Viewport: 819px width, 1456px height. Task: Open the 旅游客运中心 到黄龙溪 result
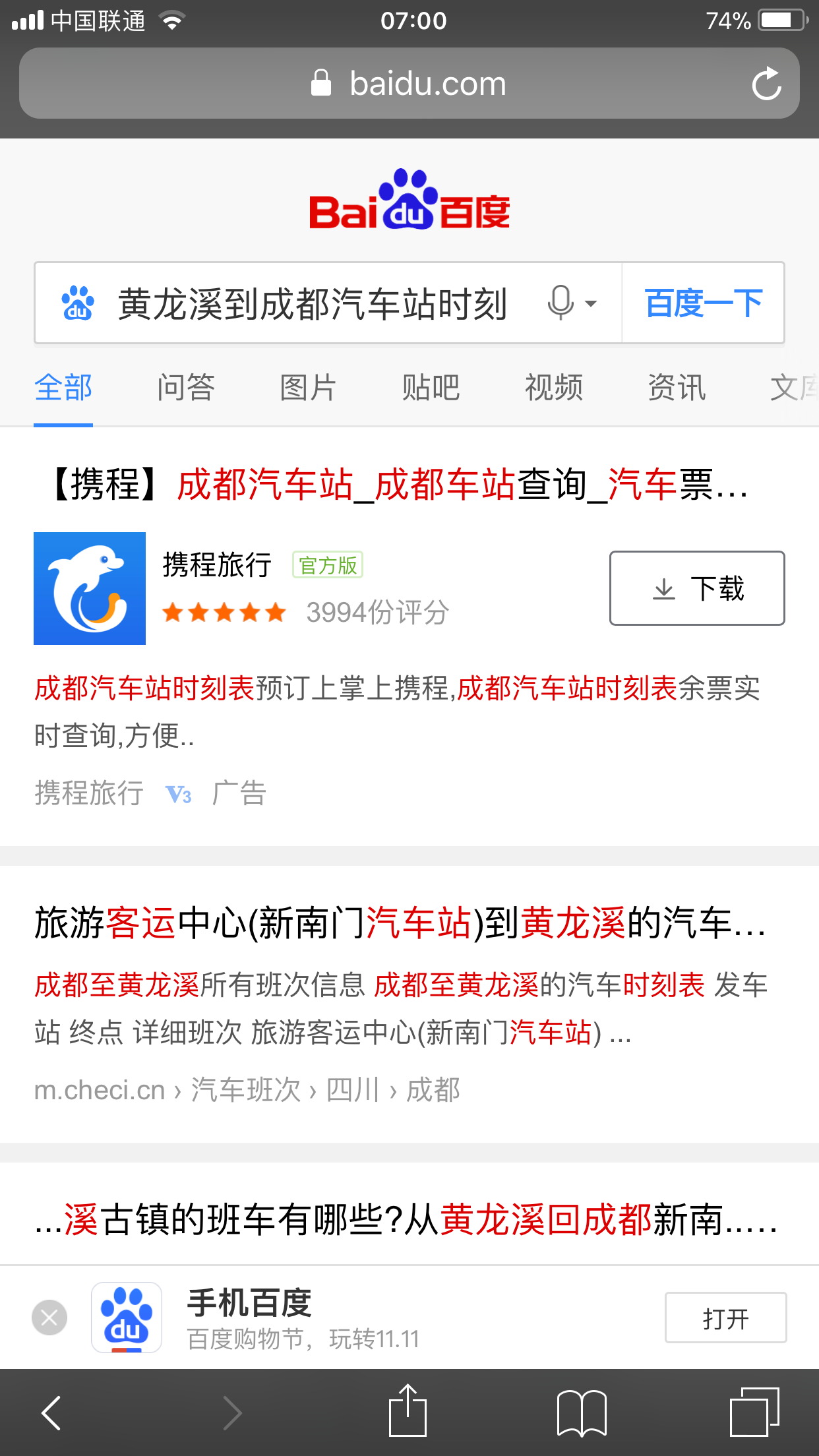(x=400, y=923)
